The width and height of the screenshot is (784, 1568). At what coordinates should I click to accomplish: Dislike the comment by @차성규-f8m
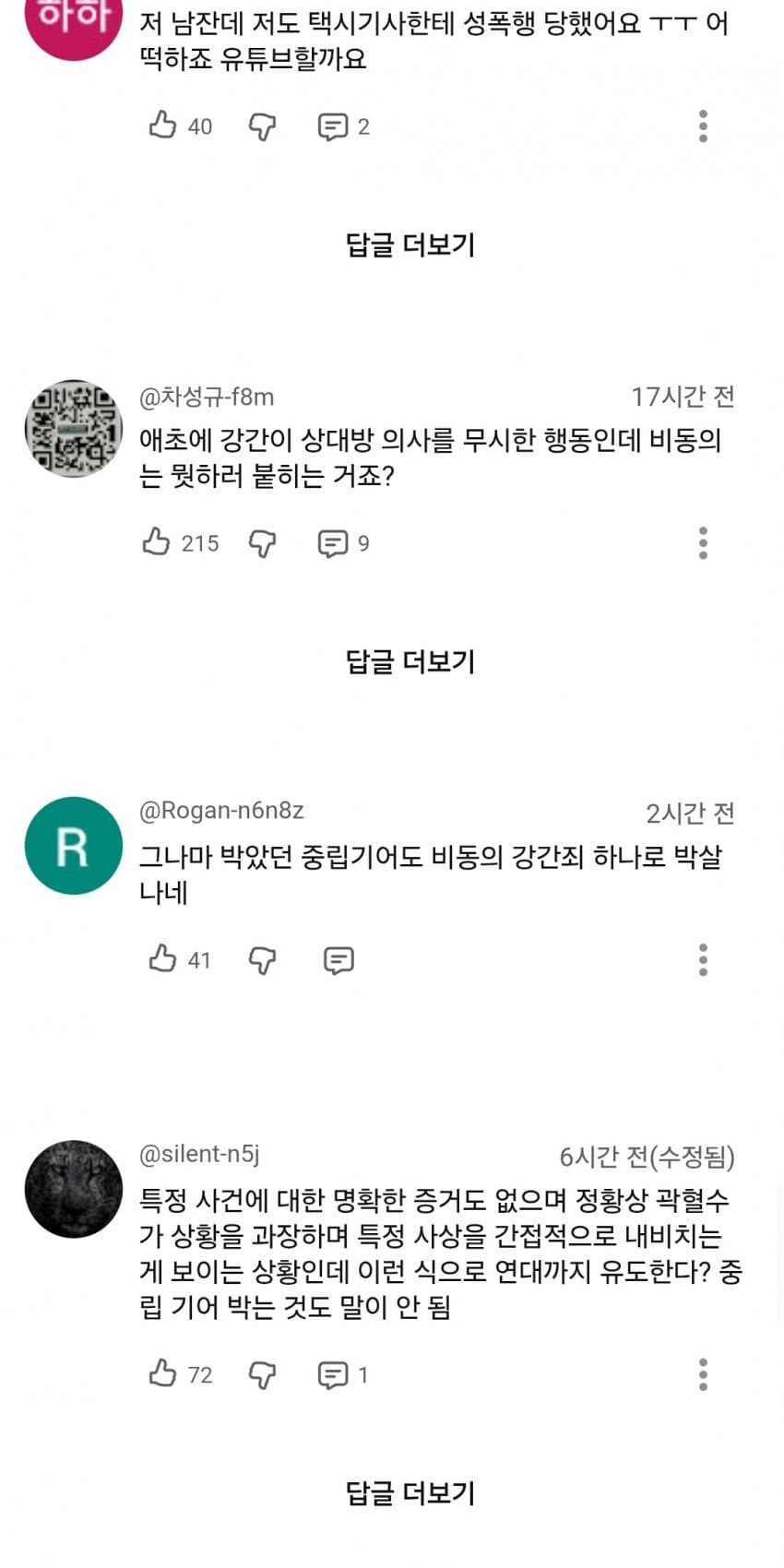click(263, 543)
